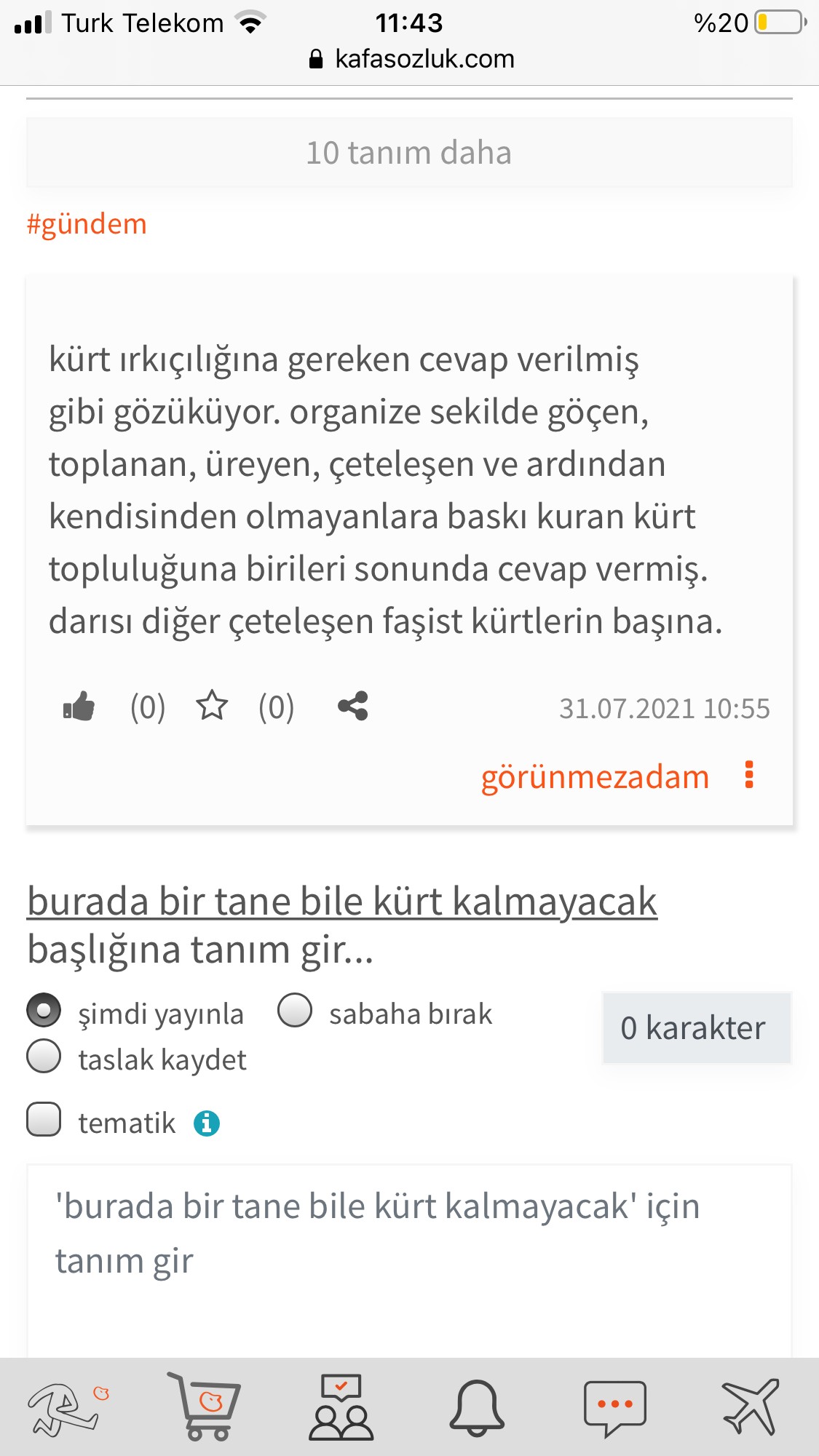Select the 'sabaha bırak' option

pos(295,1011)
